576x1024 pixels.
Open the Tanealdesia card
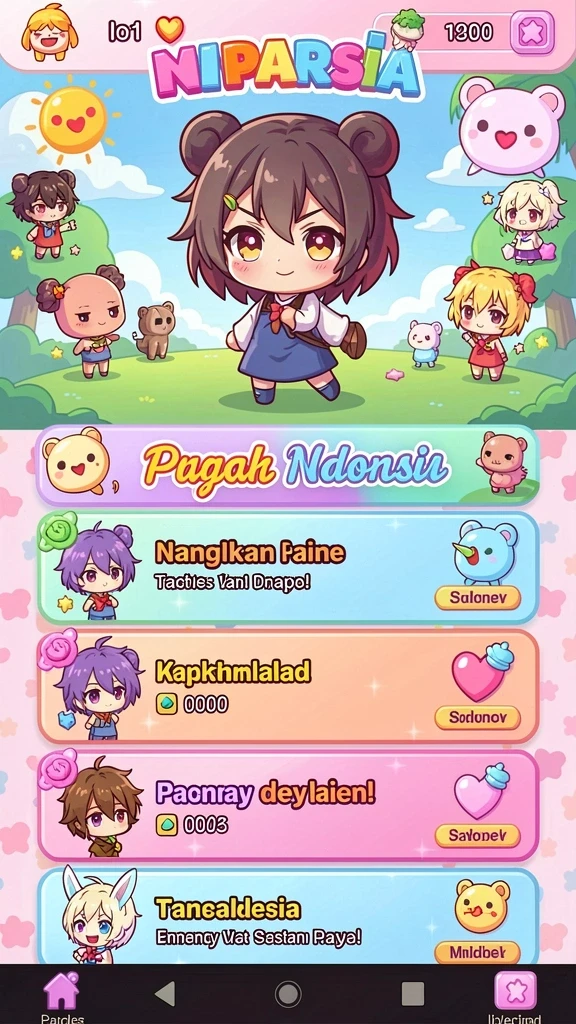coord(288,916)
